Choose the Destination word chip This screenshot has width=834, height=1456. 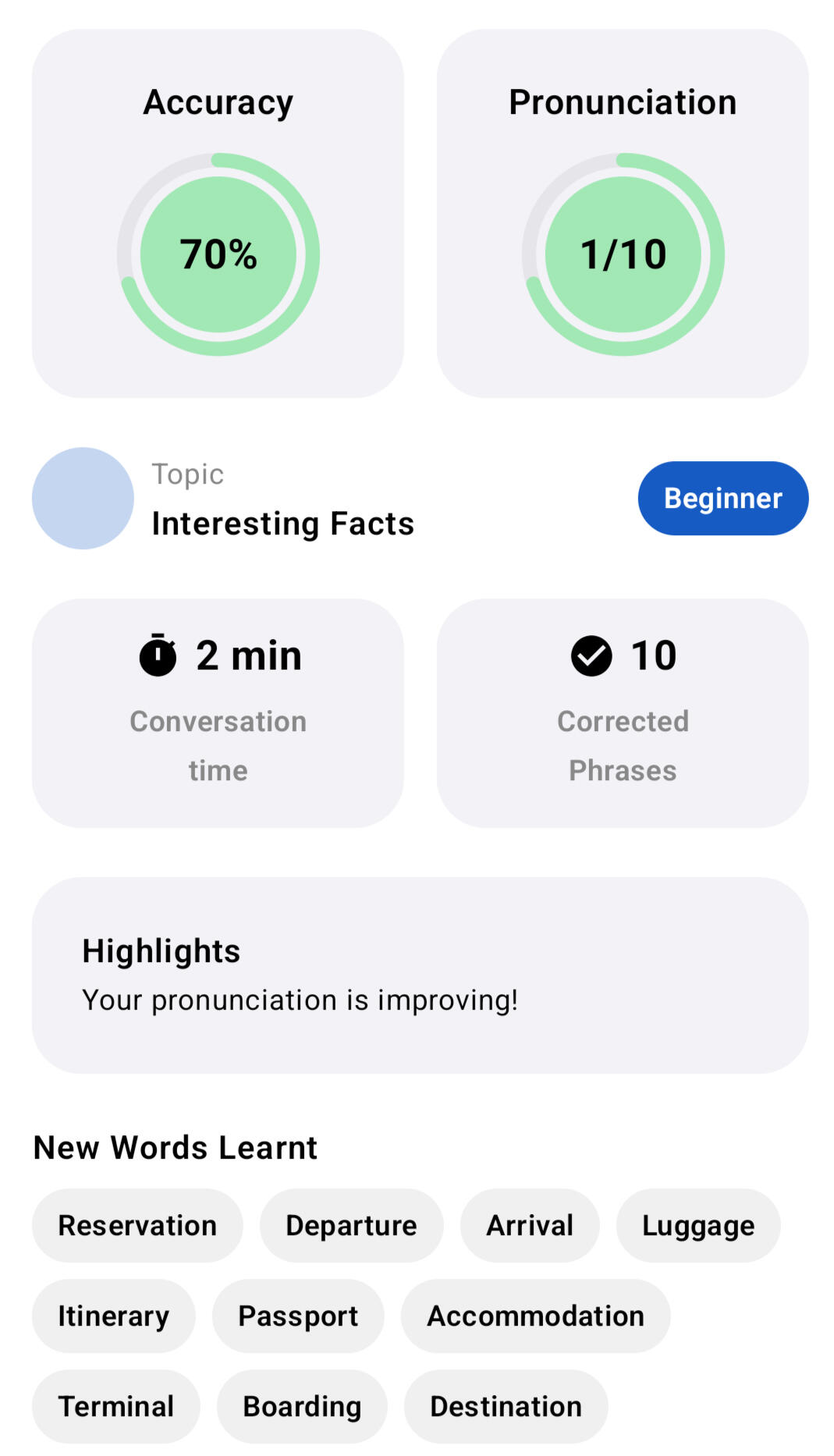pos(506,1406)
